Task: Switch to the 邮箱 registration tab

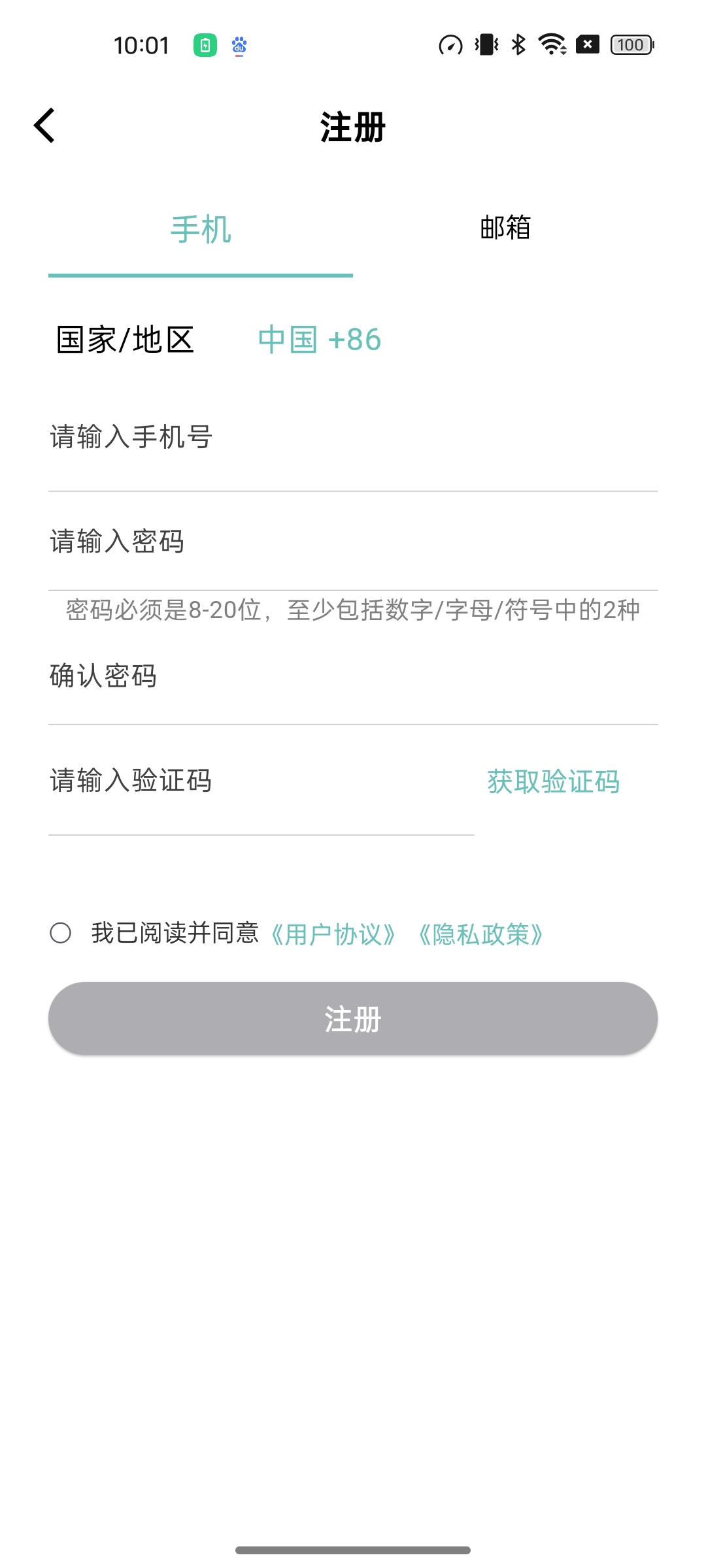Action: tap(505, 229)
